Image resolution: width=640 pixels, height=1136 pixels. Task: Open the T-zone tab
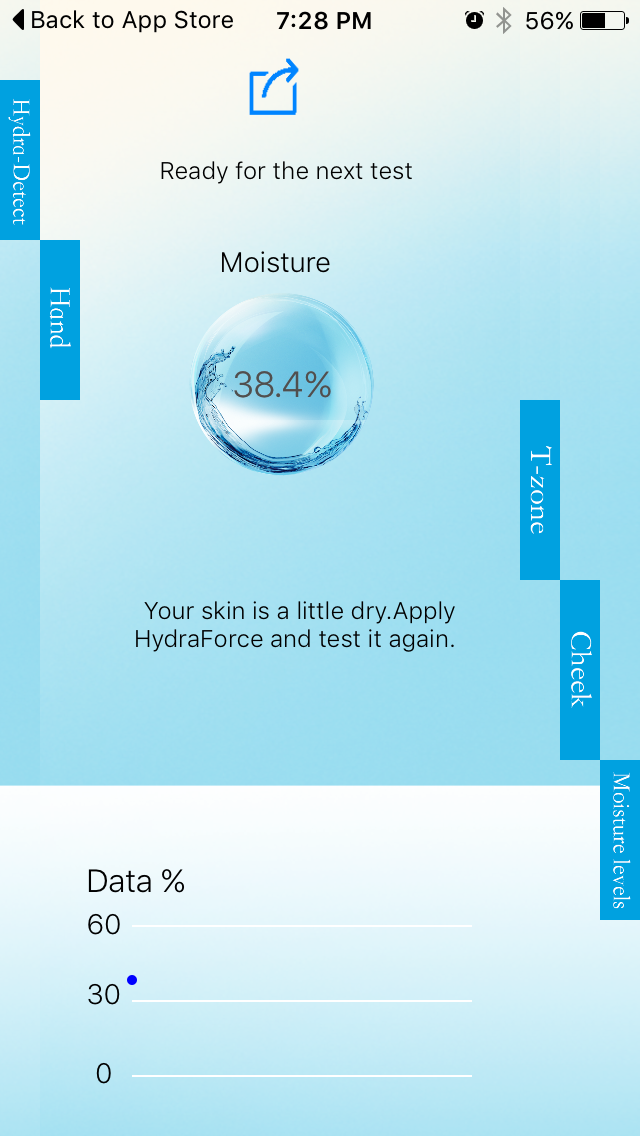[x=540, y=489]
